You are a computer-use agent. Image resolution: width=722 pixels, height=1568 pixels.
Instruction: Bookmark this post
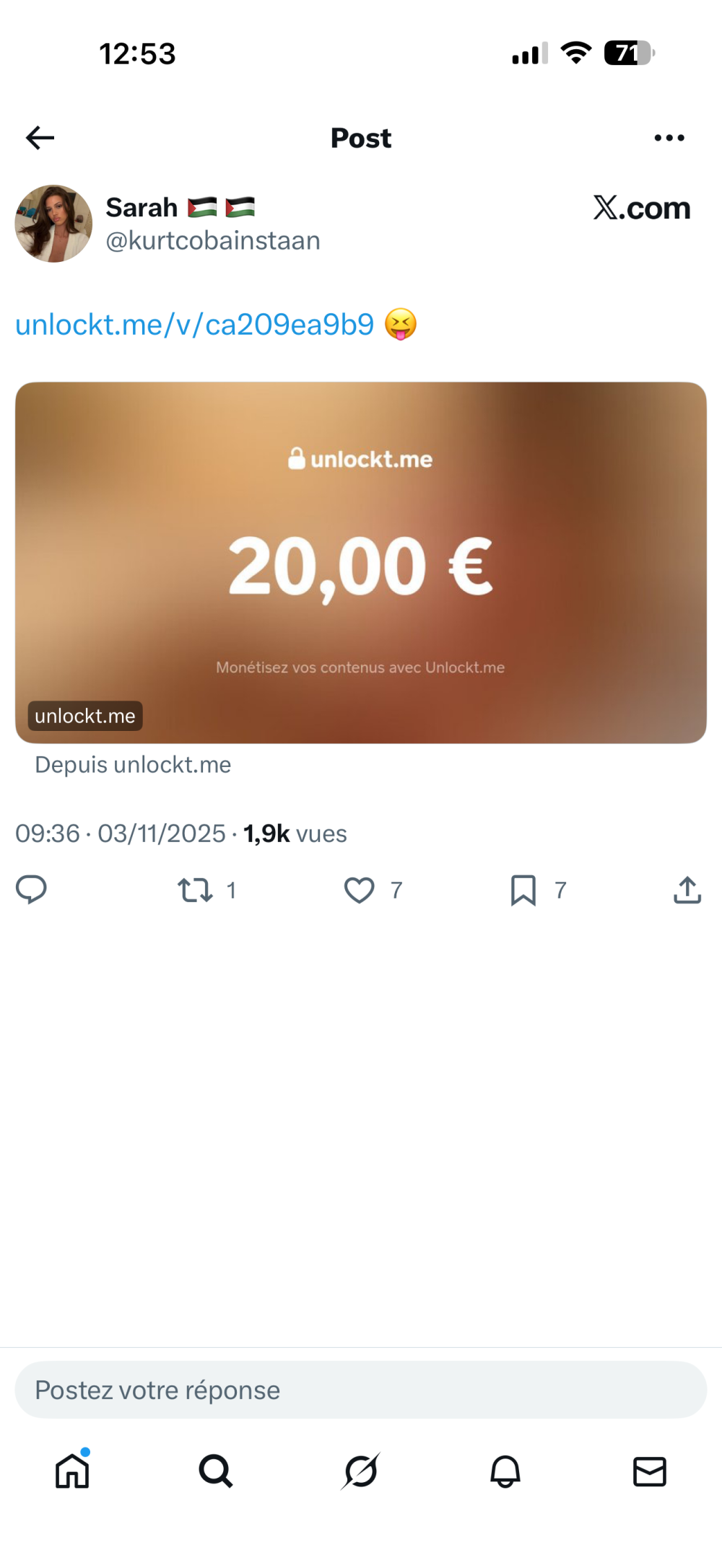[x=523, y=890]
